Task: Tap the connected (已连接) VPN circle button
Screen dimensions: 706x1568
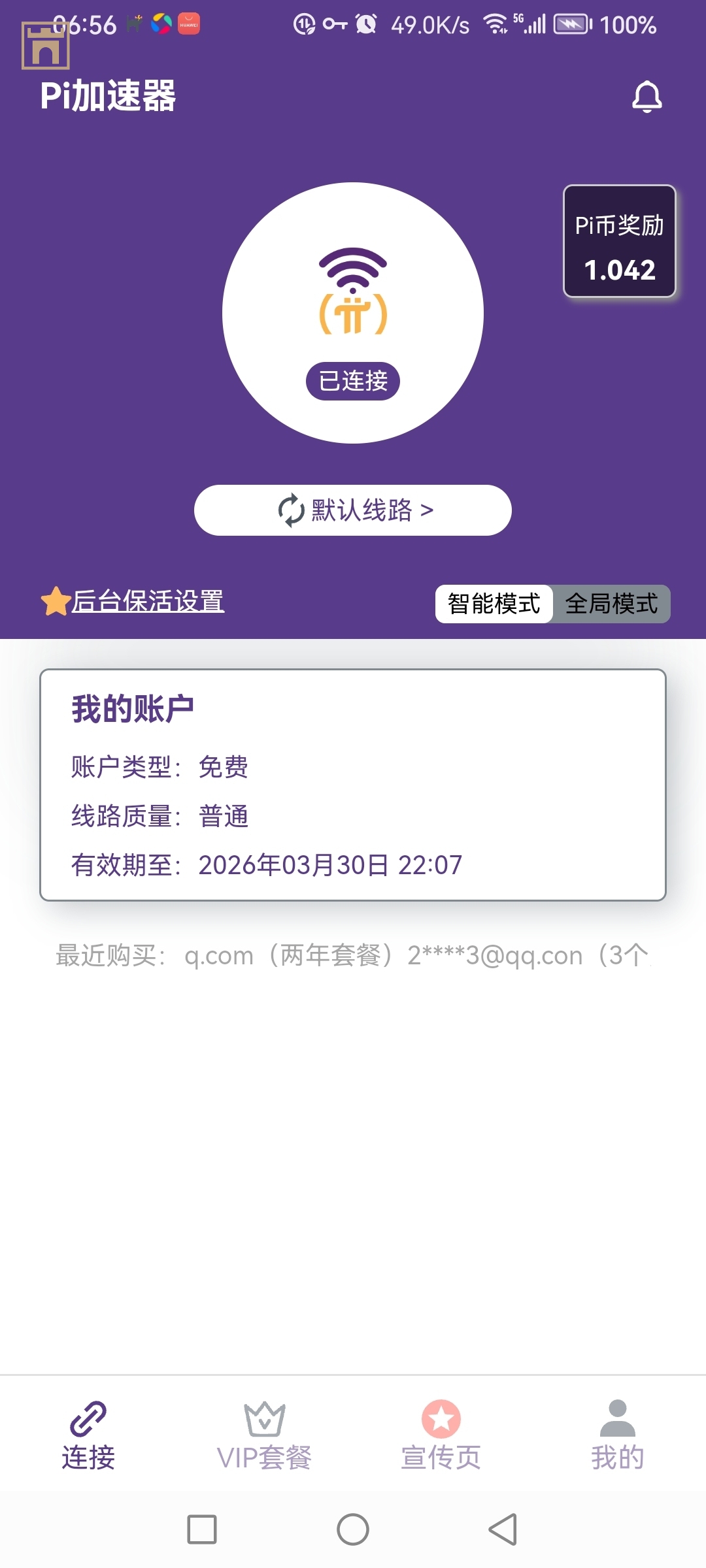Action: 353,313
